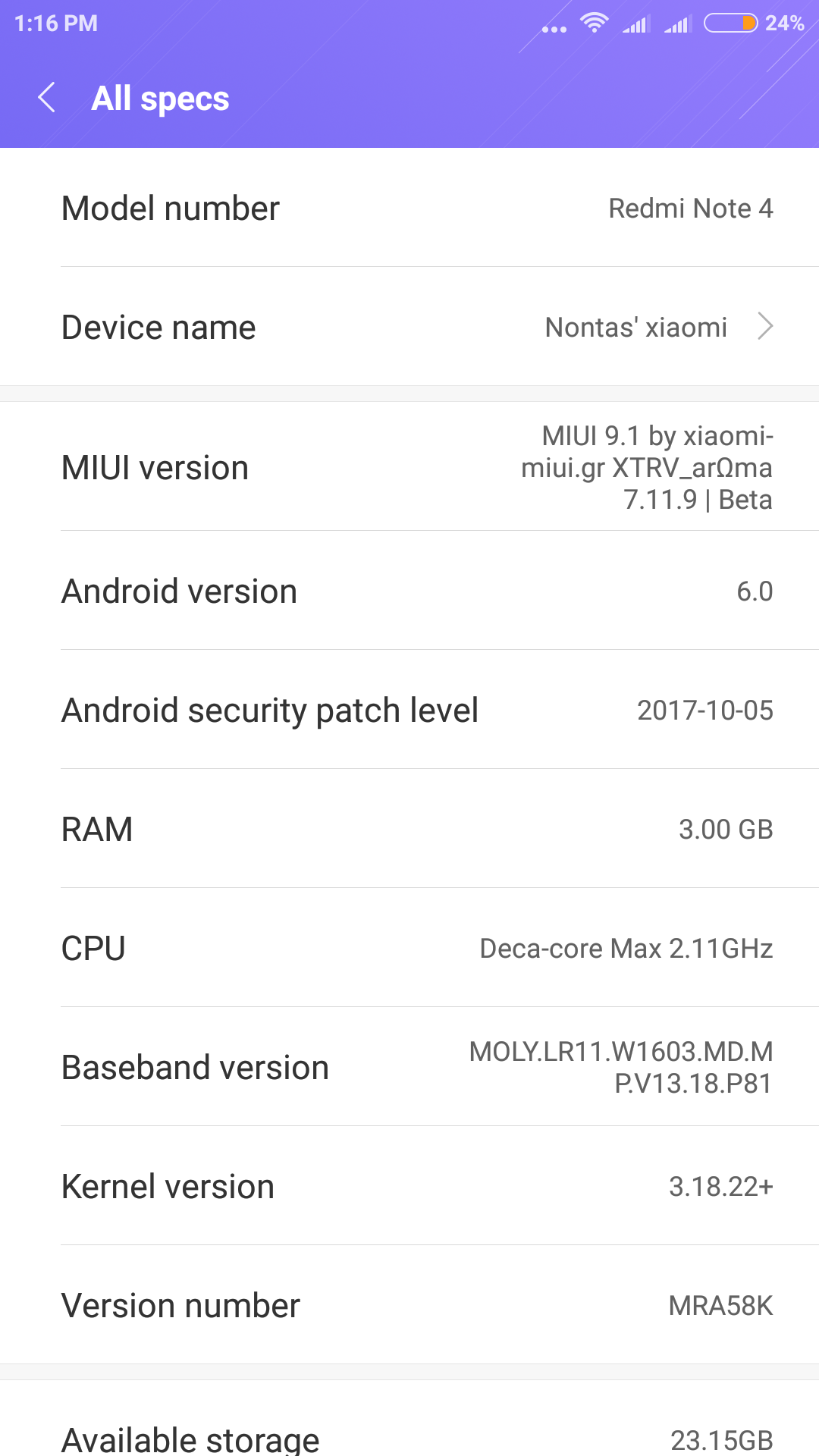Tap the Android version row
819x1456 pixels.
coord(409,591)
